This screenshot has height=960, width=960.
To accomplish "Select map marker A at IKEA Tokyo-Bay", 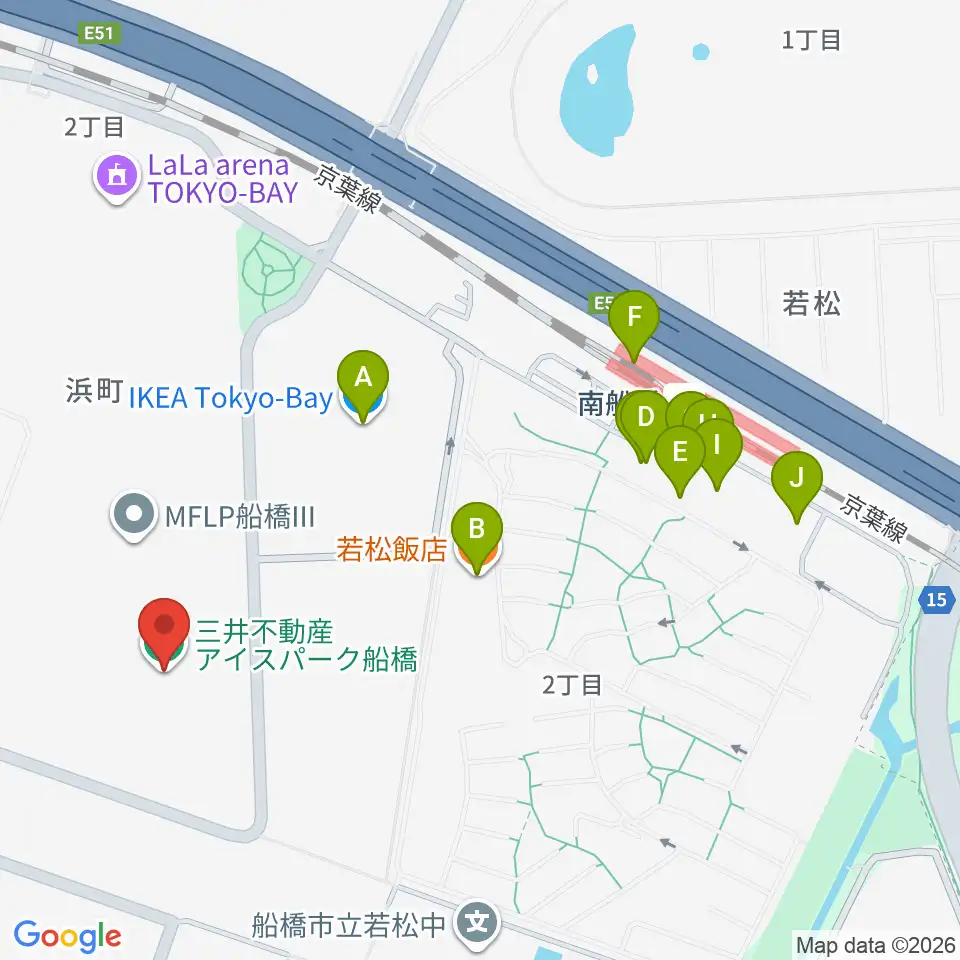I will point(363,386).
